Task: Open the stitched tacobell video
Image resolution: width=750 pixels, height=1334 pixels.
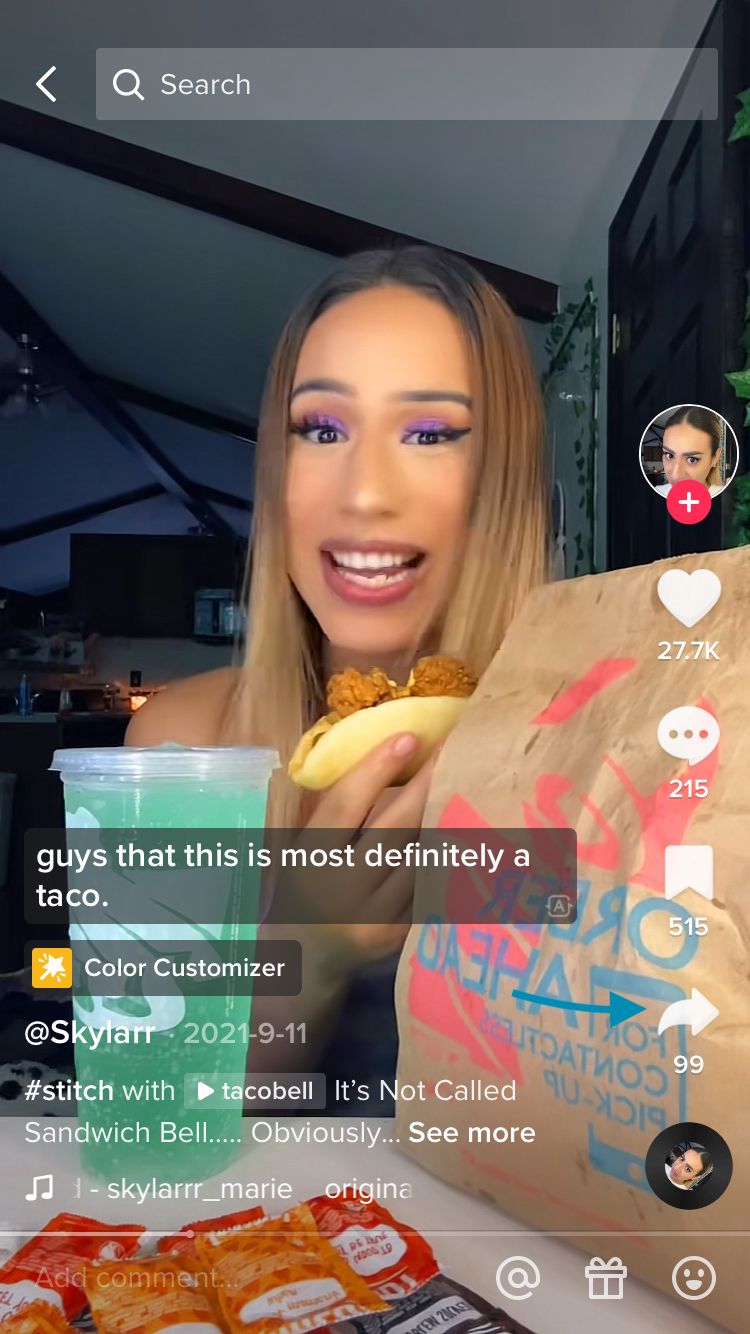Action: (256, 1091)
